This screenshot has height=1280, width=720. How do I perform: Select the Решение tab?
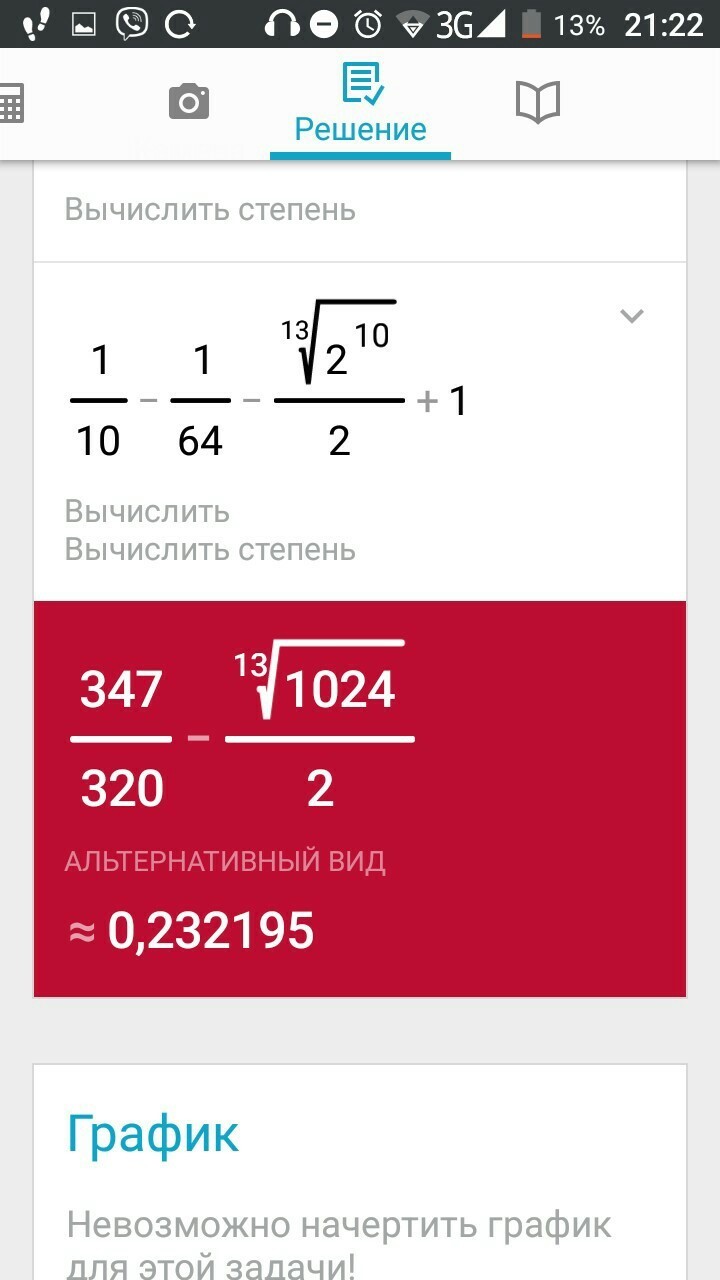tap(360, 105)
